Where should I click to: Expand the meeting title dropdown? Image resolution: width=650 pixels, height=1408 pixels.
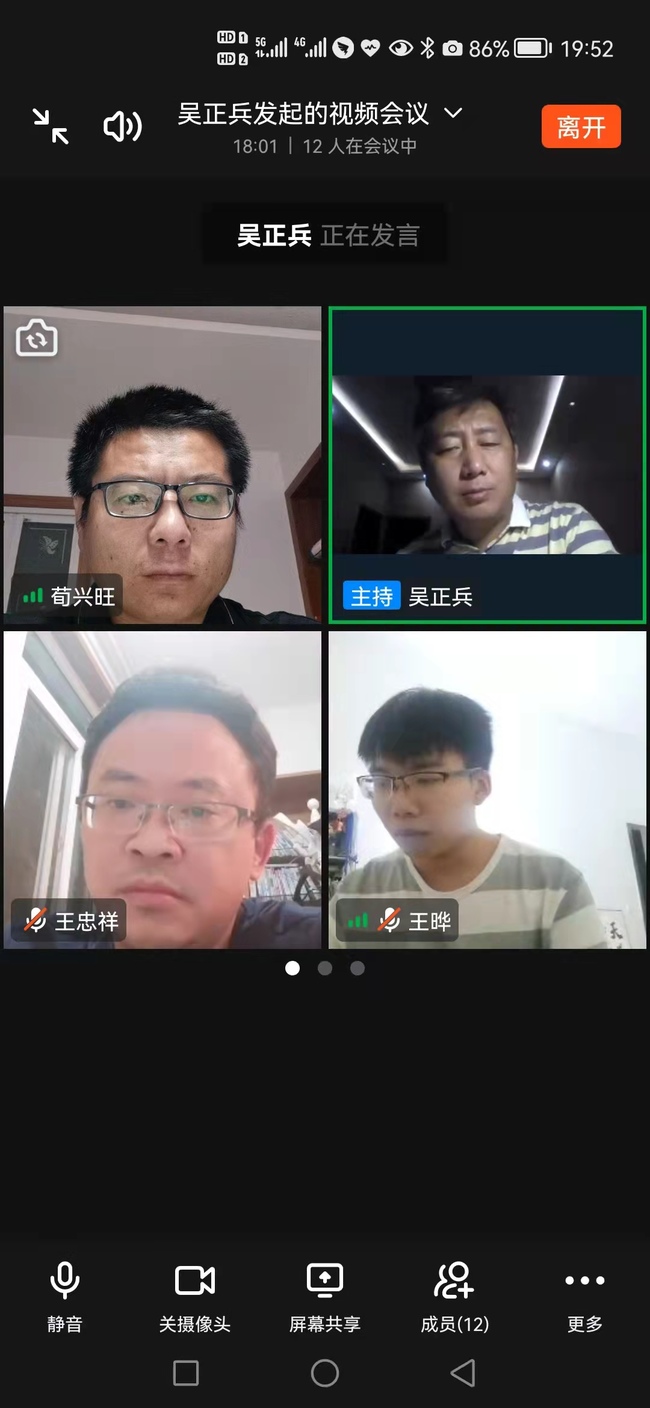(x=453, y=113)
